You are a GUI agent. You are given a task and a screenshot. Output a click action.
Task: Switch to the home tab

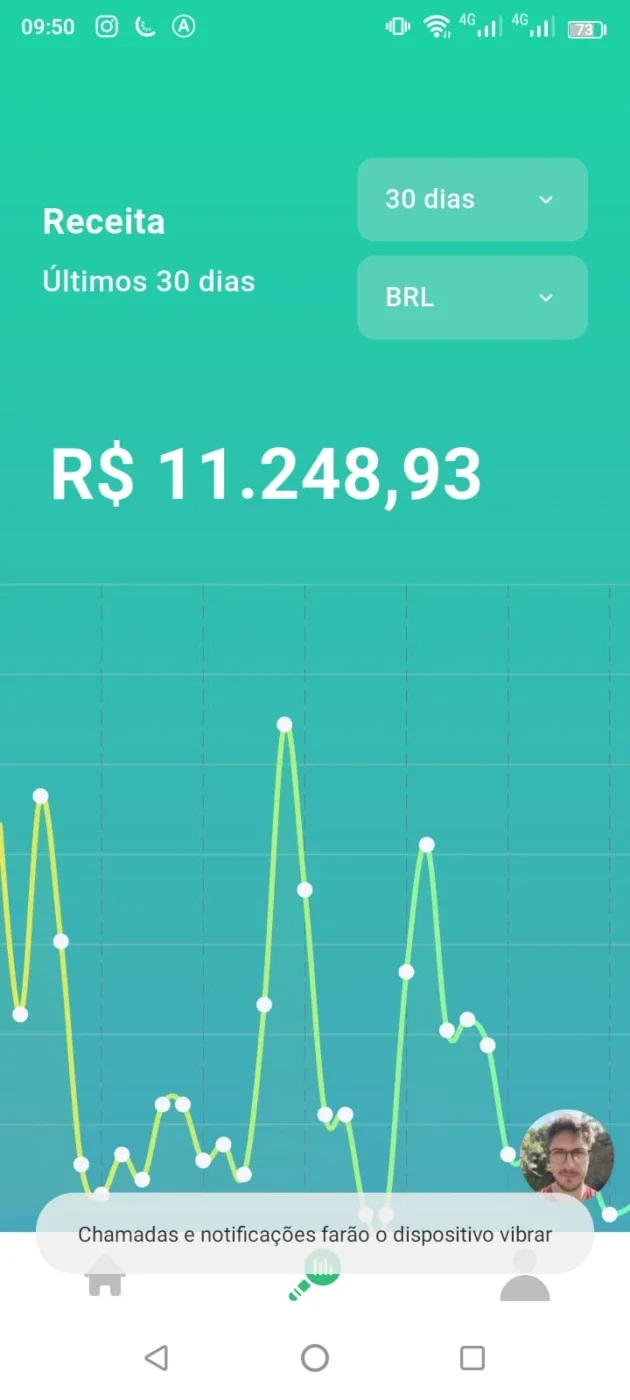pyautogui.click(x=105, y=1275)
